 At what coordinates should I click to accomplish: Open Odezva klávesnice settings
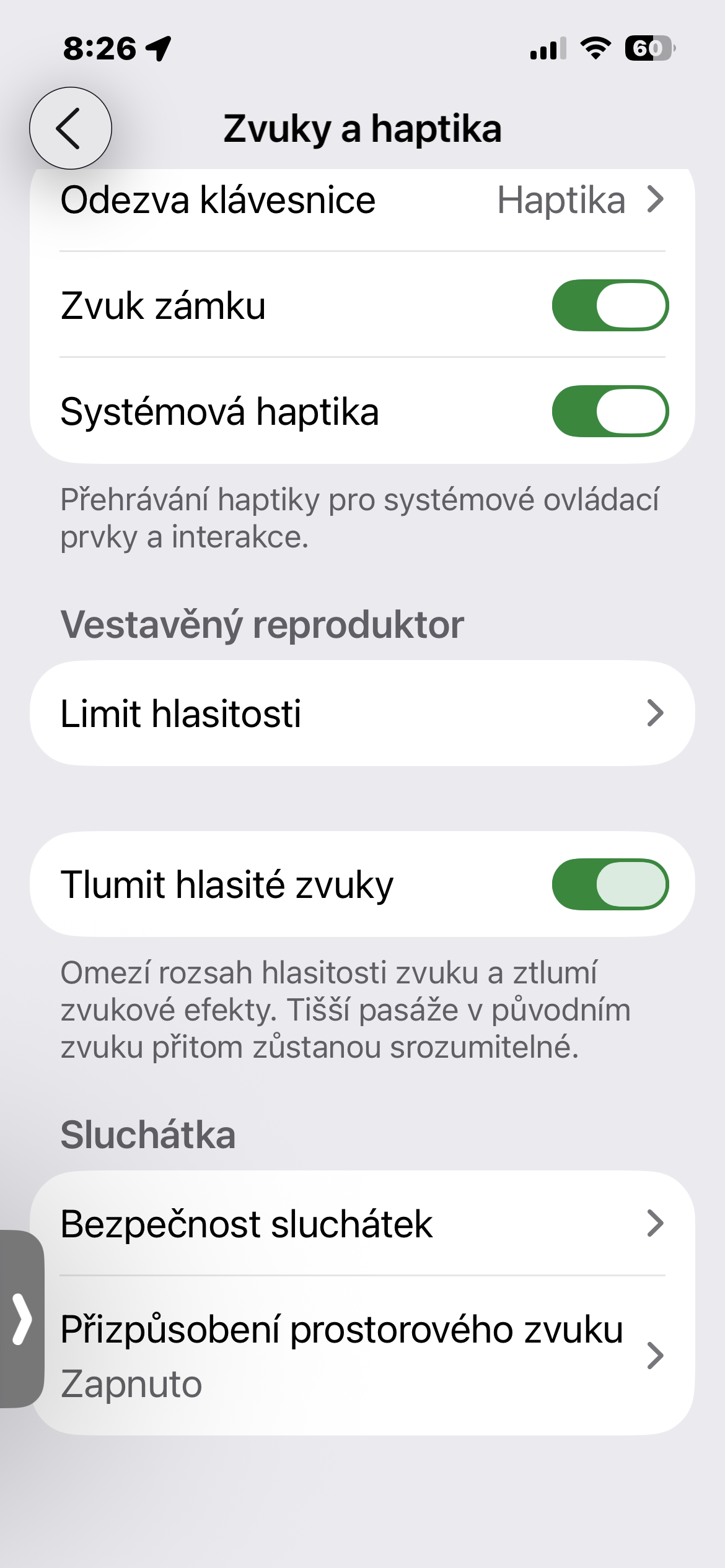point(362,201)
